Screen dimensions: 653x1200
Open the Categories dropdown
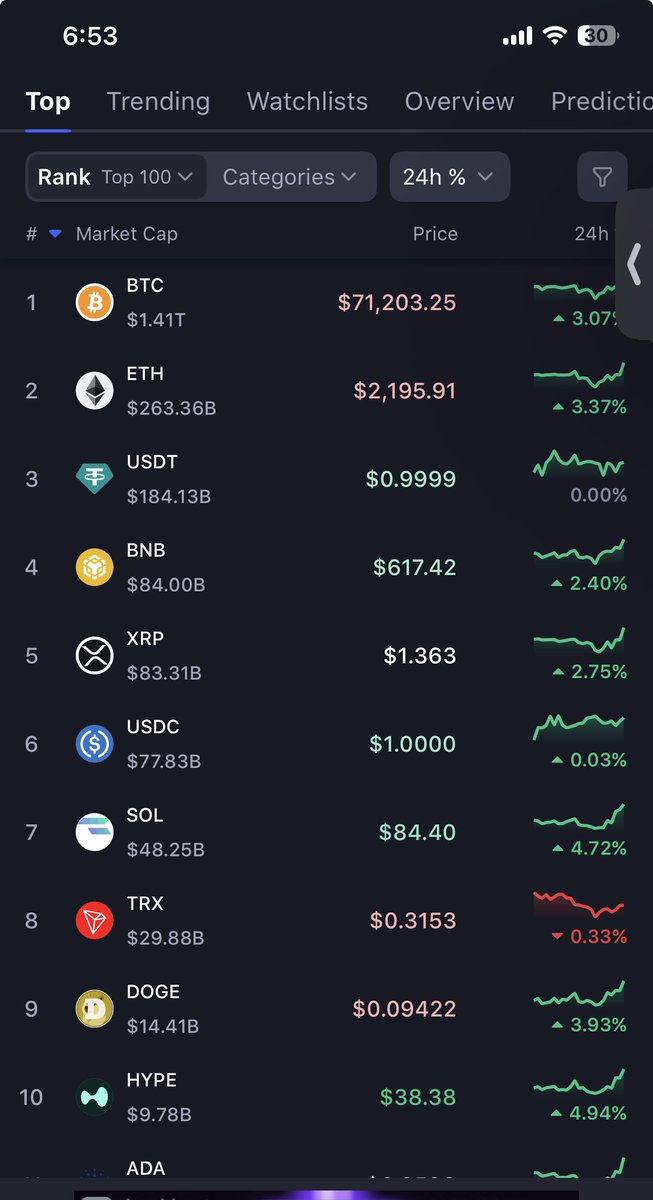coord(290,177)
